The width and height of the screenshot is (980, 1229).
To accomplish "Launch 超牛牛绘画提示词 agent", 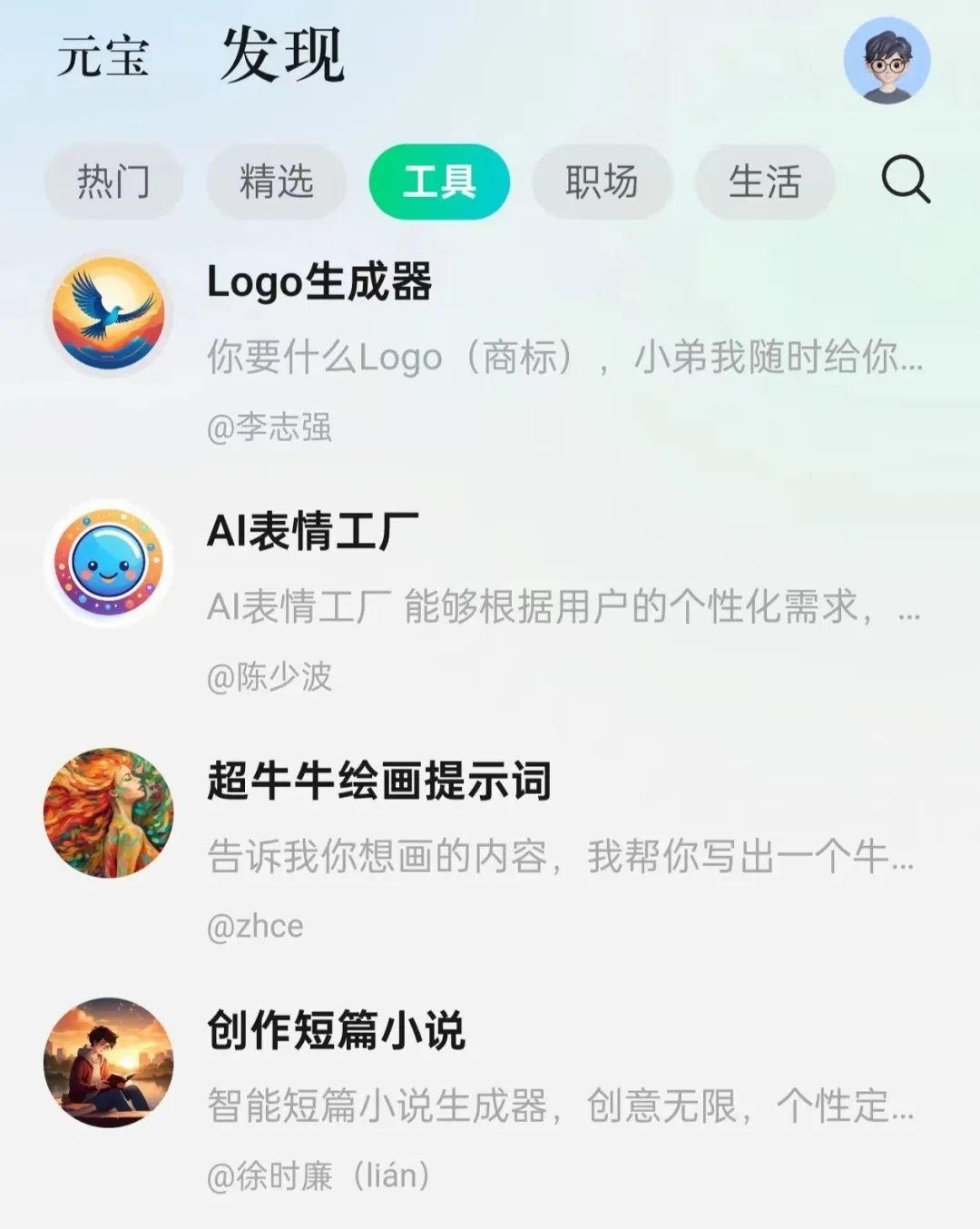I will coord(378,781).
